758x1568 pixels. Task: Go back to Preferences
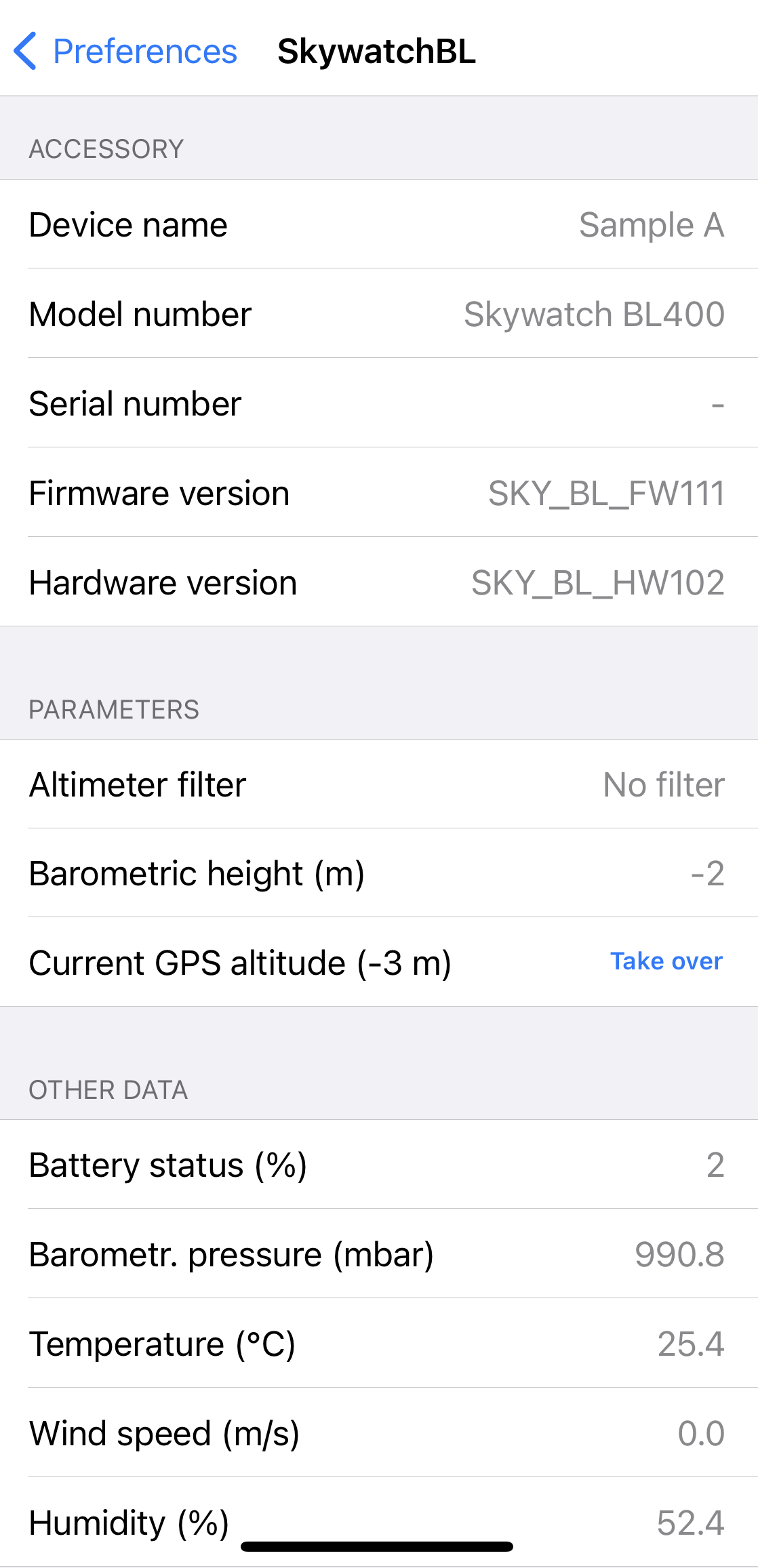tap(125, 52)
